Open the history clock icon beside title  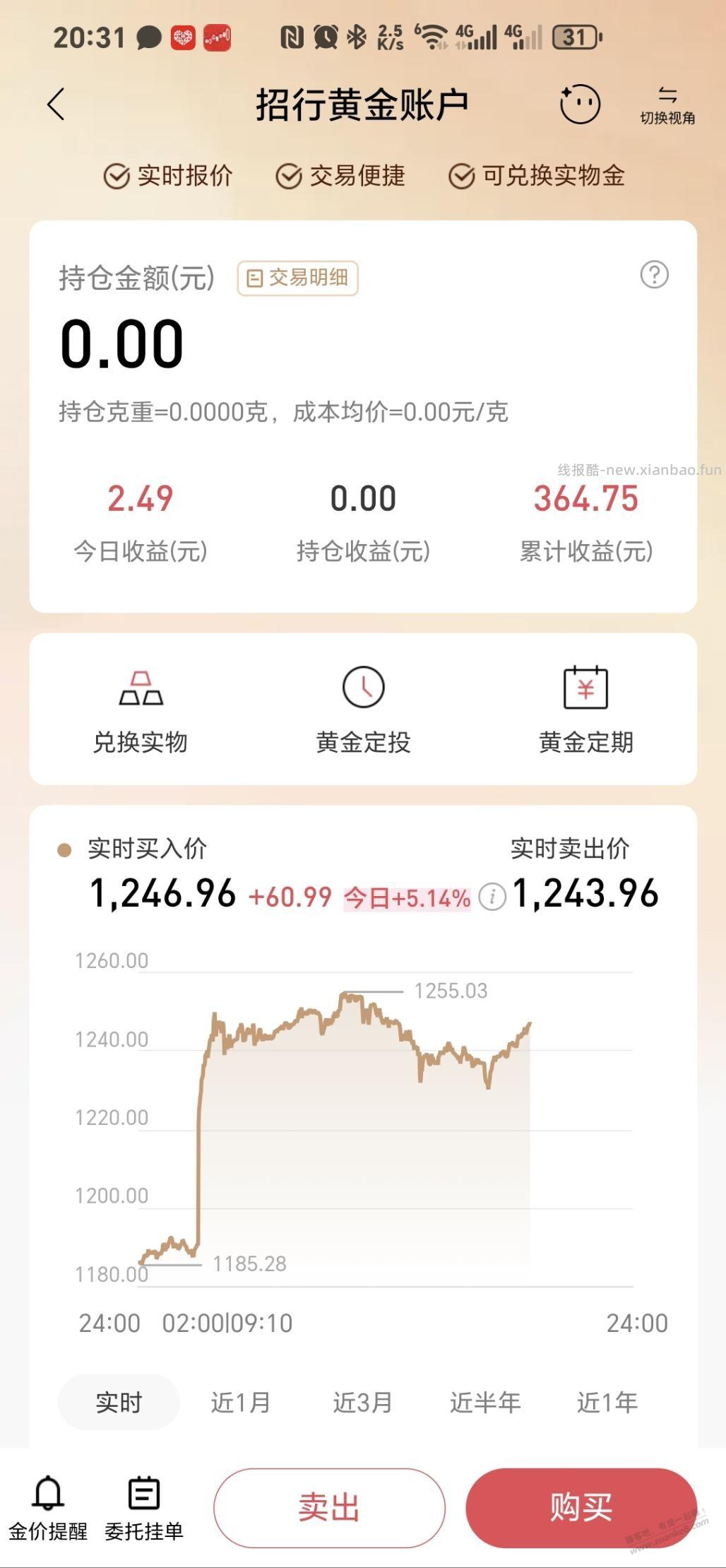(x=579, y=104)
